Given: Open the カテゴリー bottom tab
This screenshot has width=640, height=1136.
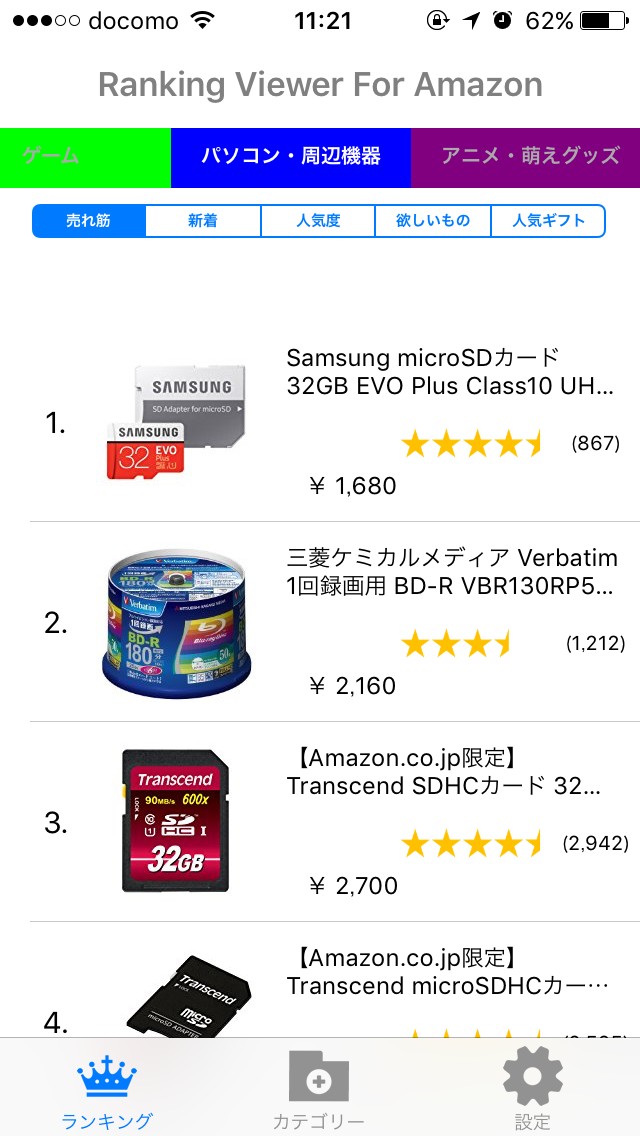Looking at the screenshot, I should [x=319, y=1090].
